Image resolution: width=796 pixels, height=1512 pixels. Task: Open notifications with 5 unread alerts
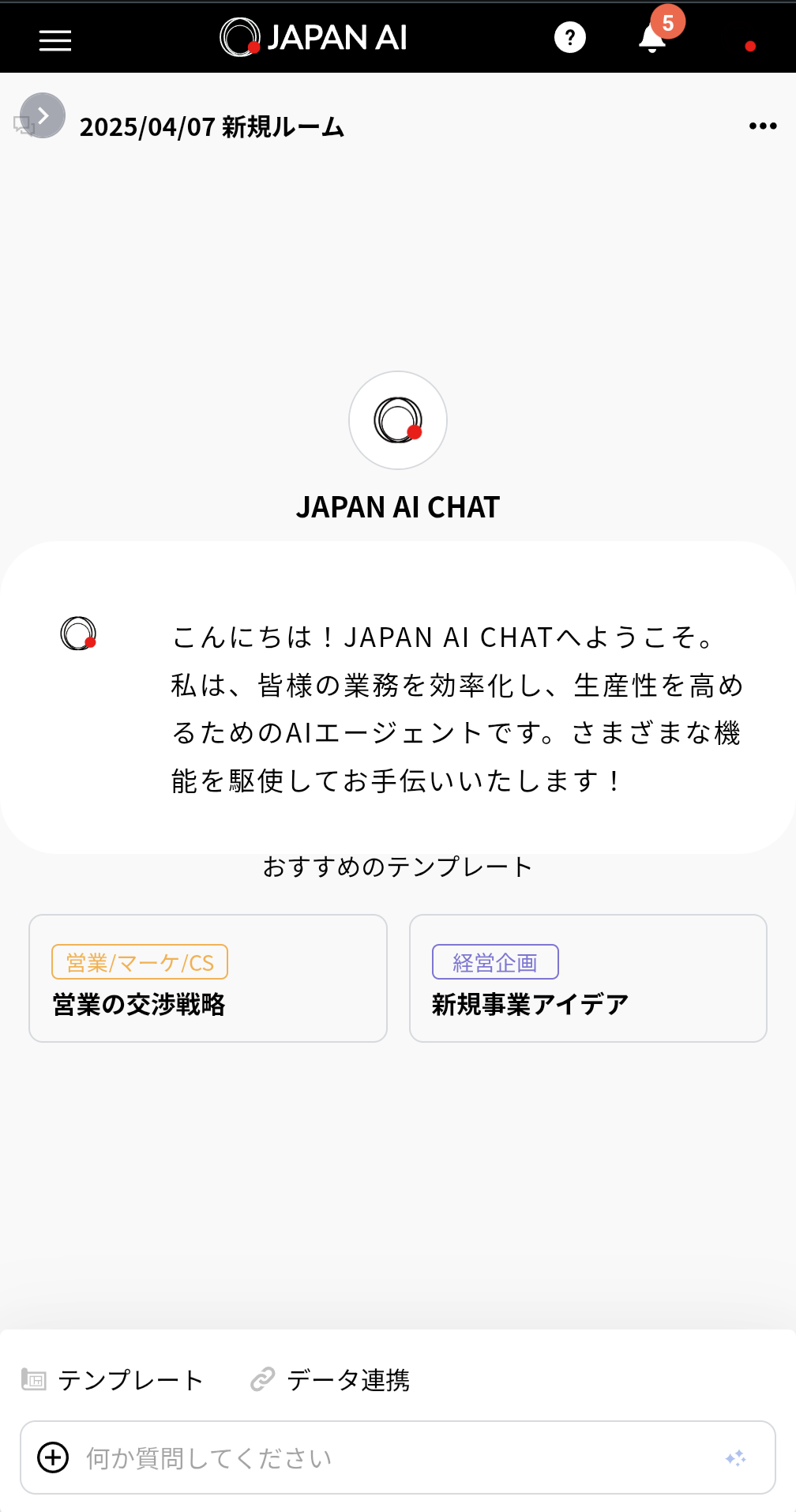click(651, 39)
